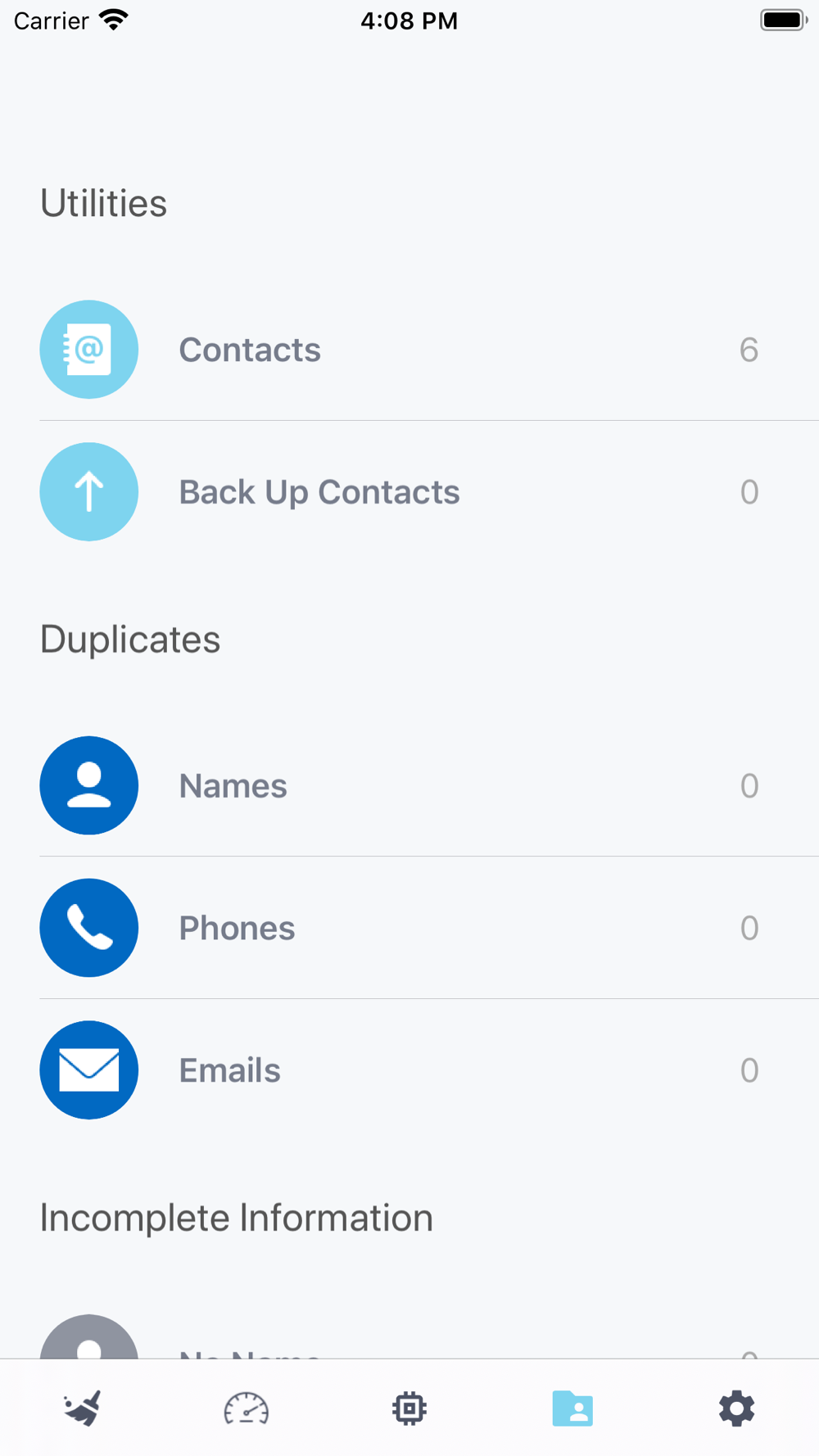Viewport: 819px width, 1456px height.
Task: Select the contacts folder tab
Action: (x=572, y=1409)
